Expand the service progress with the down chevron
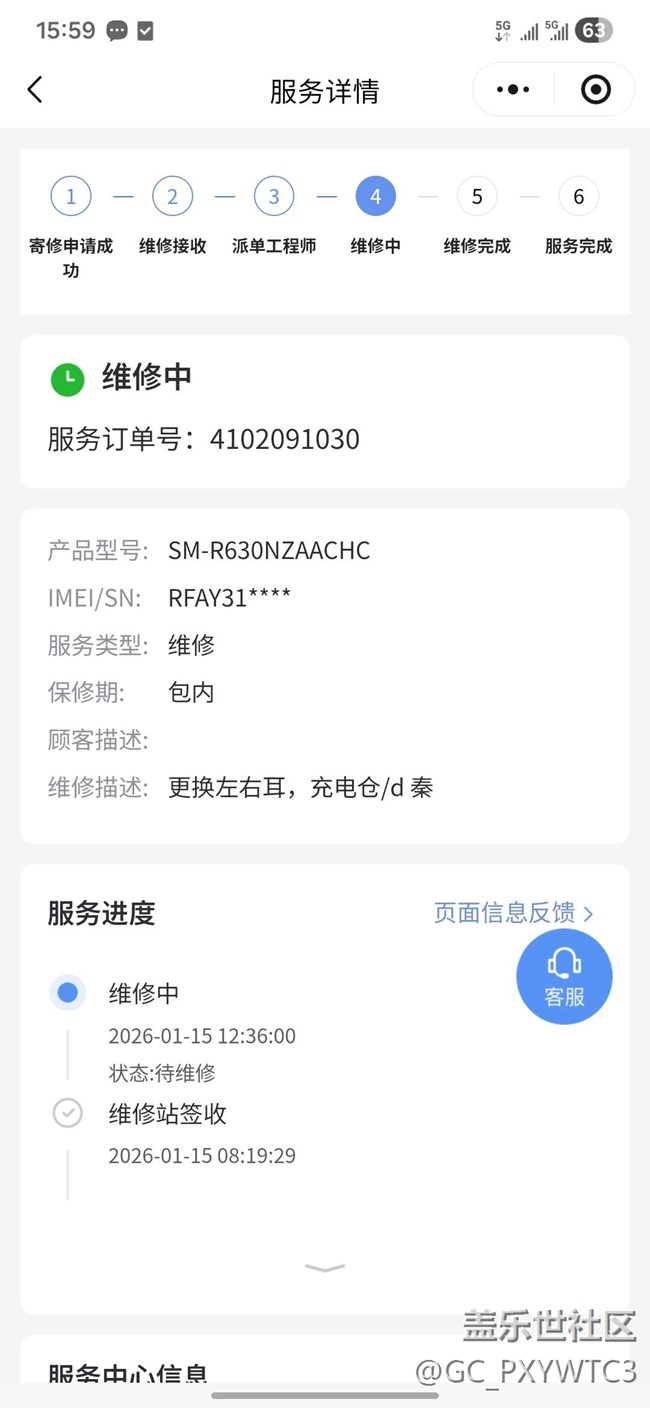The image size is (650, 1408). [x=324, y=1268]
